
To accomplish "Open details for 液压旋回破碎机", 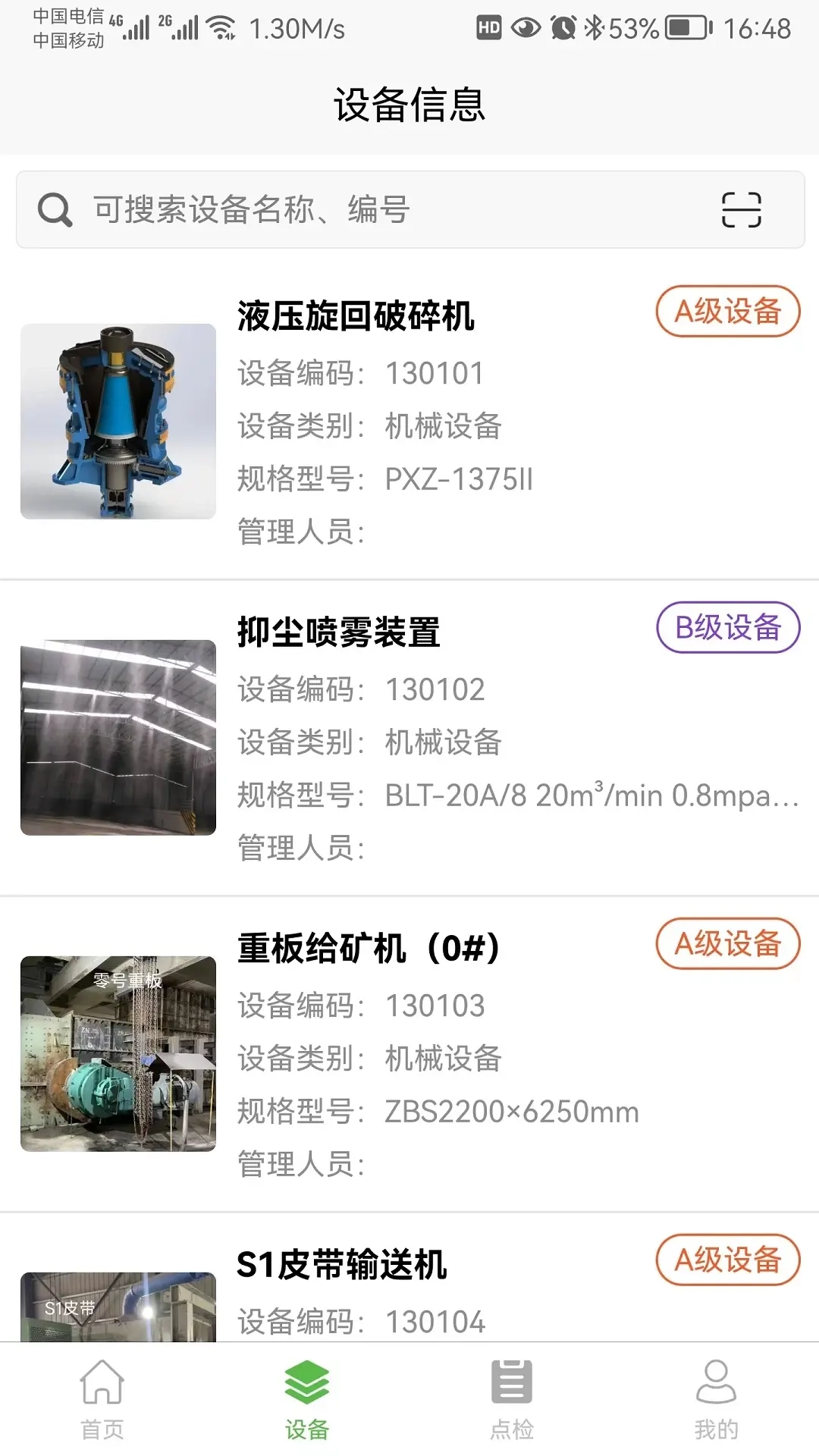I will pos(356,317).
